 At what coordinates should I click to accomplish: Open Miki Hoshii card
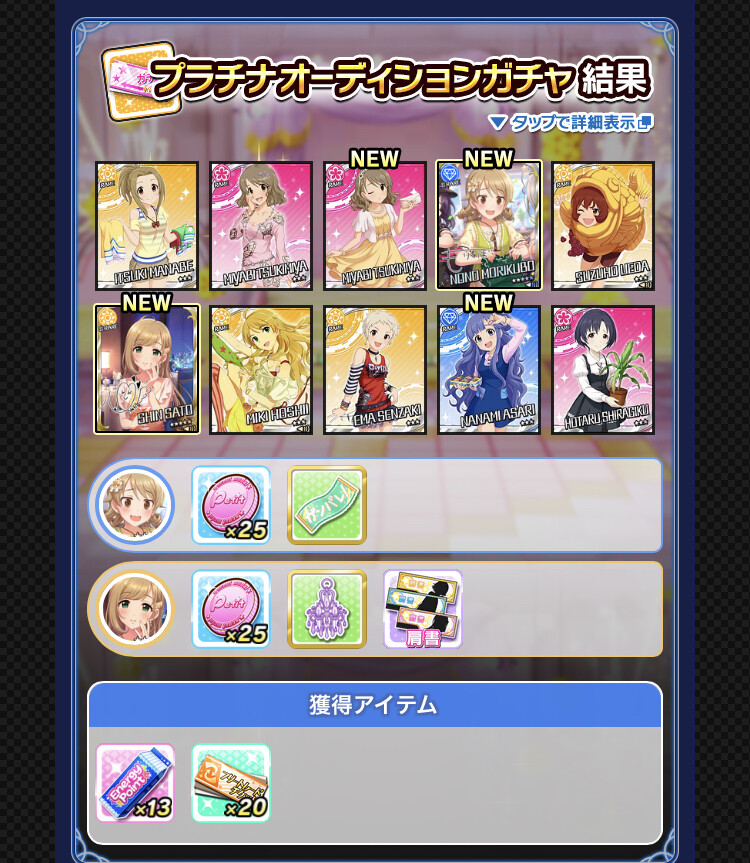261,370
